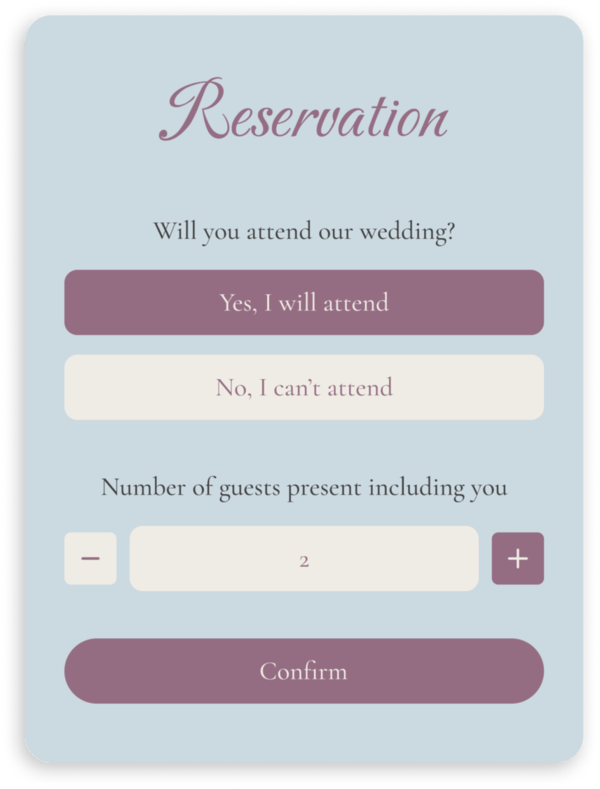
Task: Increase the number of guests
Action: (x=517, y=558)
